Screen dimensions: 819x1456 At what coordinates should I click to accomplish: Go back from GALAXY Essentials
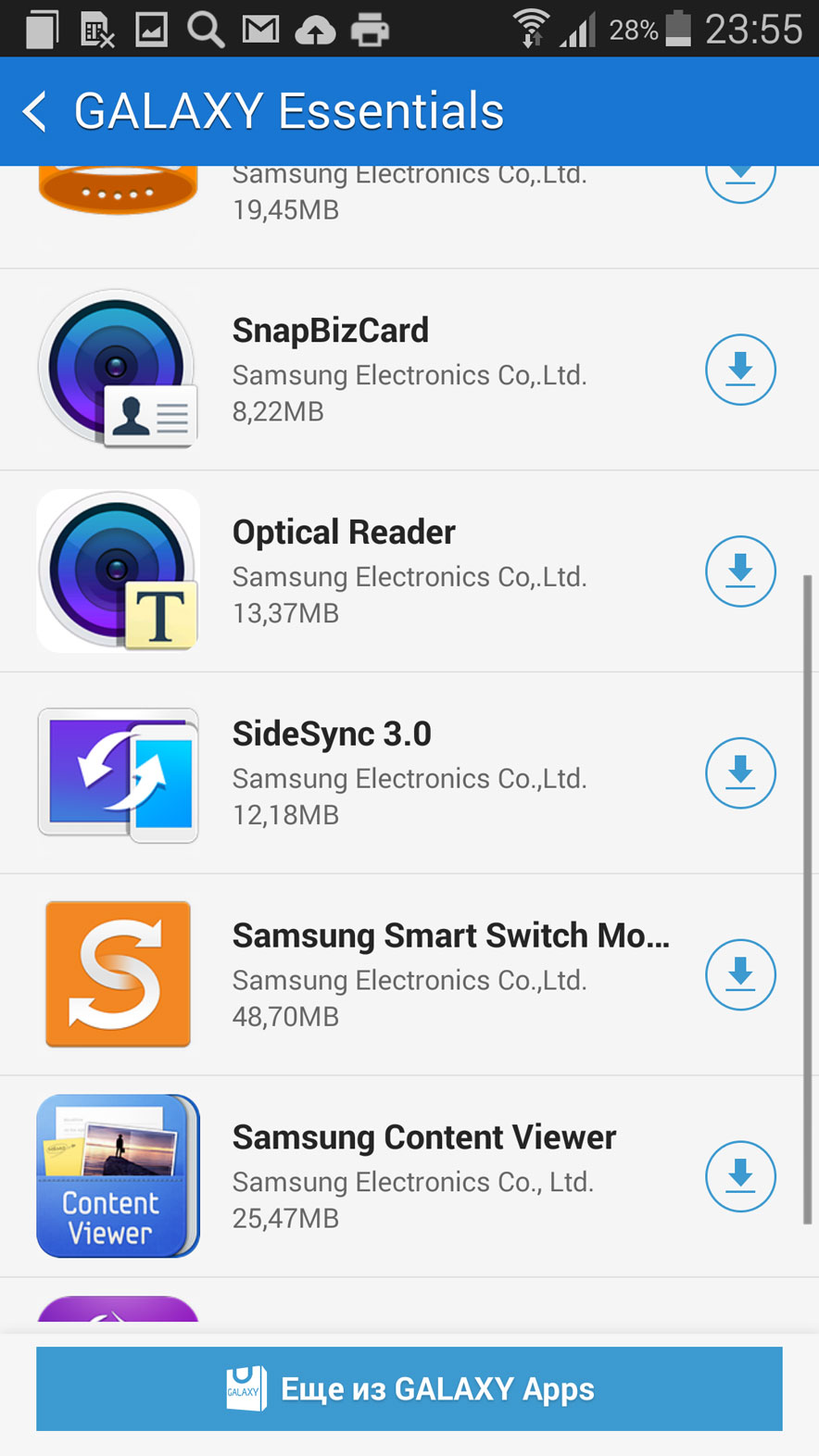[35, 112]
